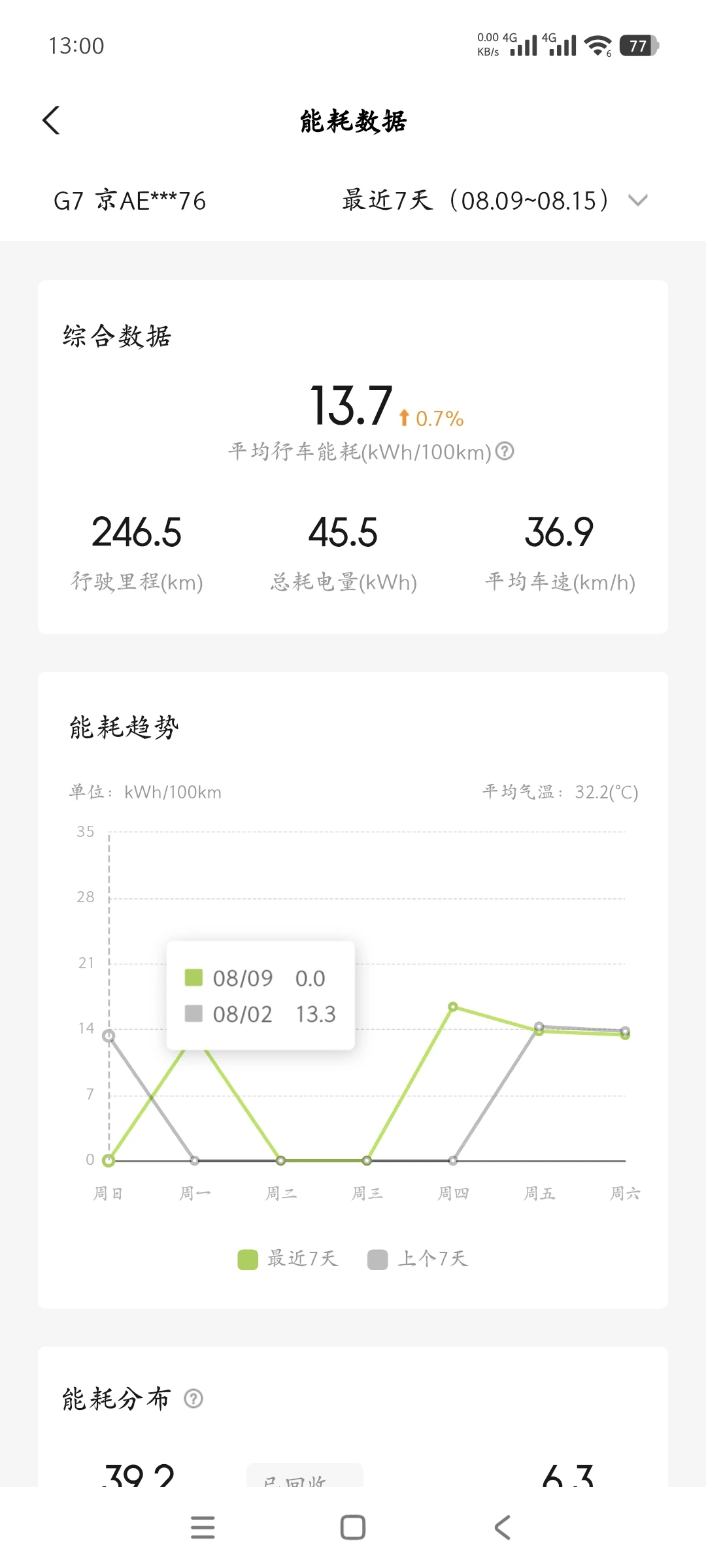Toggle the 最近7天 series in chart legend
The width and height of the screenshot is (706, 1568).
[288, 1259]
